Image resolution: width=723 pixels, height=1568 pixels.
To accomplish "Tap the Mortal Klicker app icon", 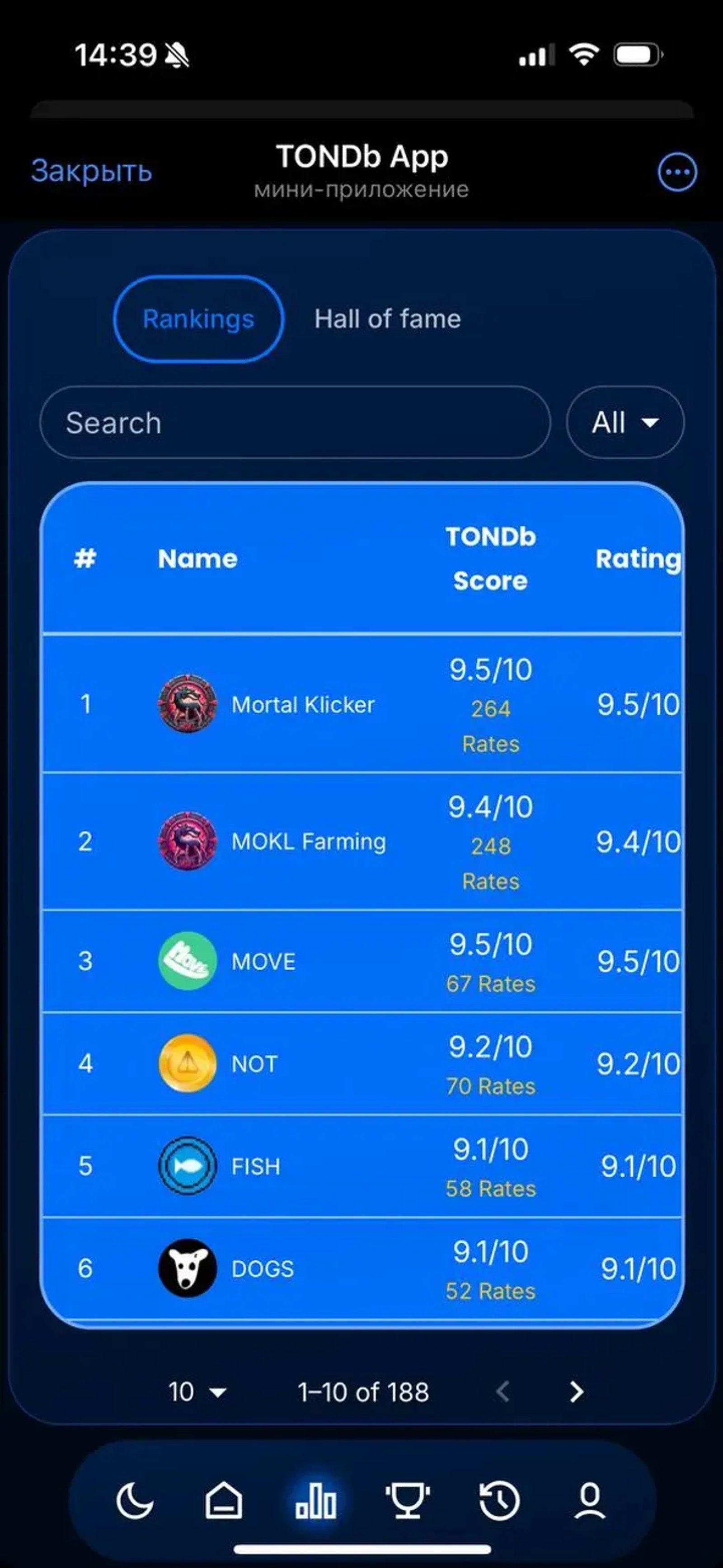I will pos(188,704).
